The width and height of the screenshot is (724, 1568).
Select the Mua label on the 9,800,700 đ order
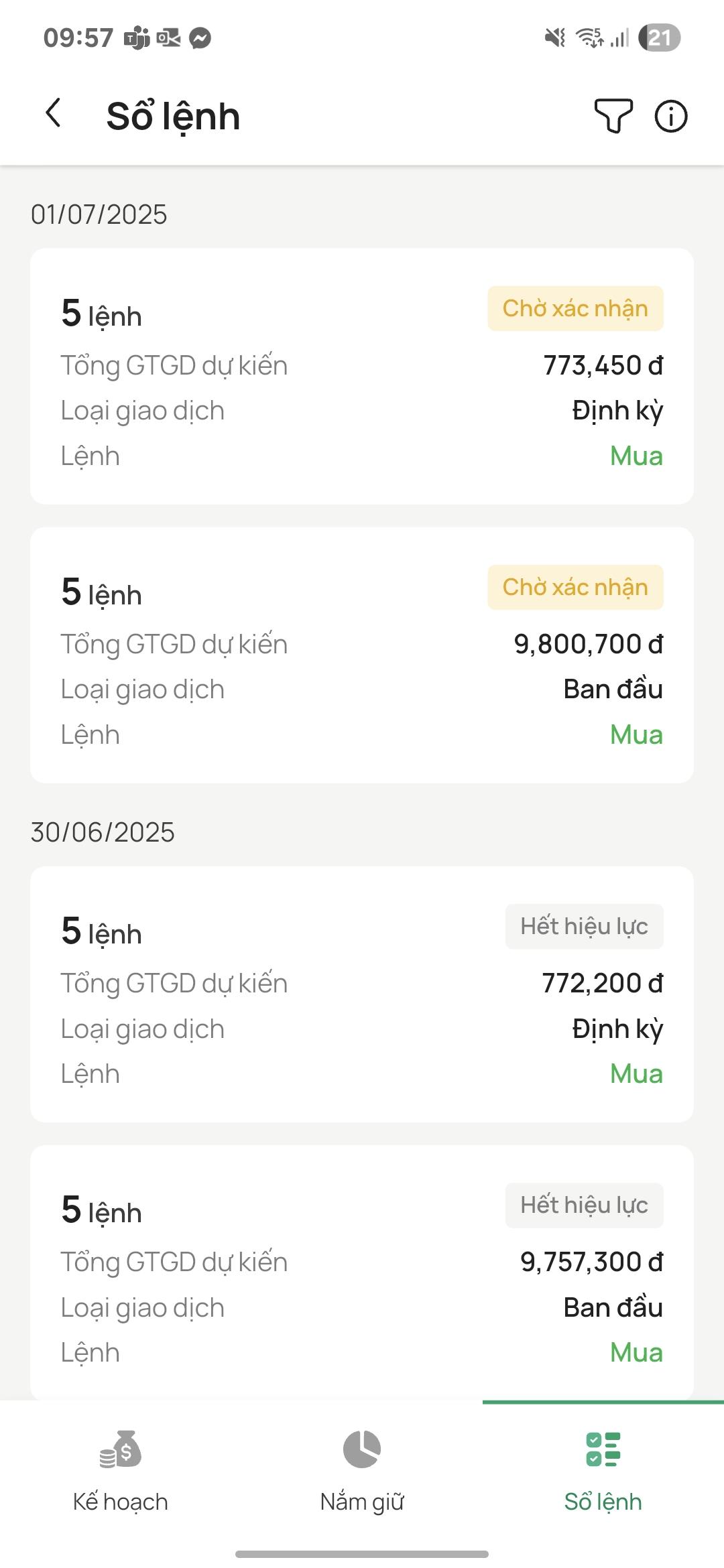click(x=636, y=734)
